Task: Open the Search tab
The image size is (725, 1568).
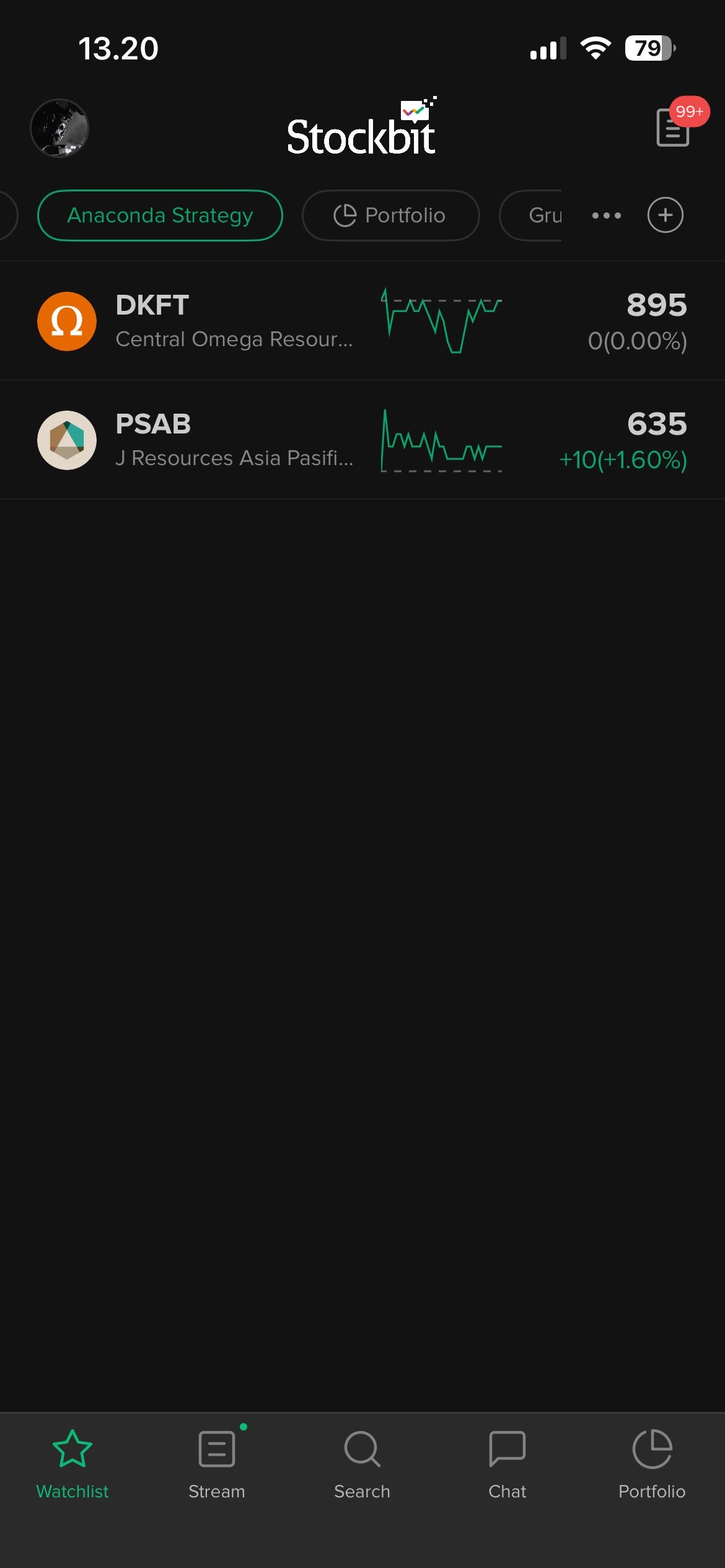Action: click(362, 1464)
